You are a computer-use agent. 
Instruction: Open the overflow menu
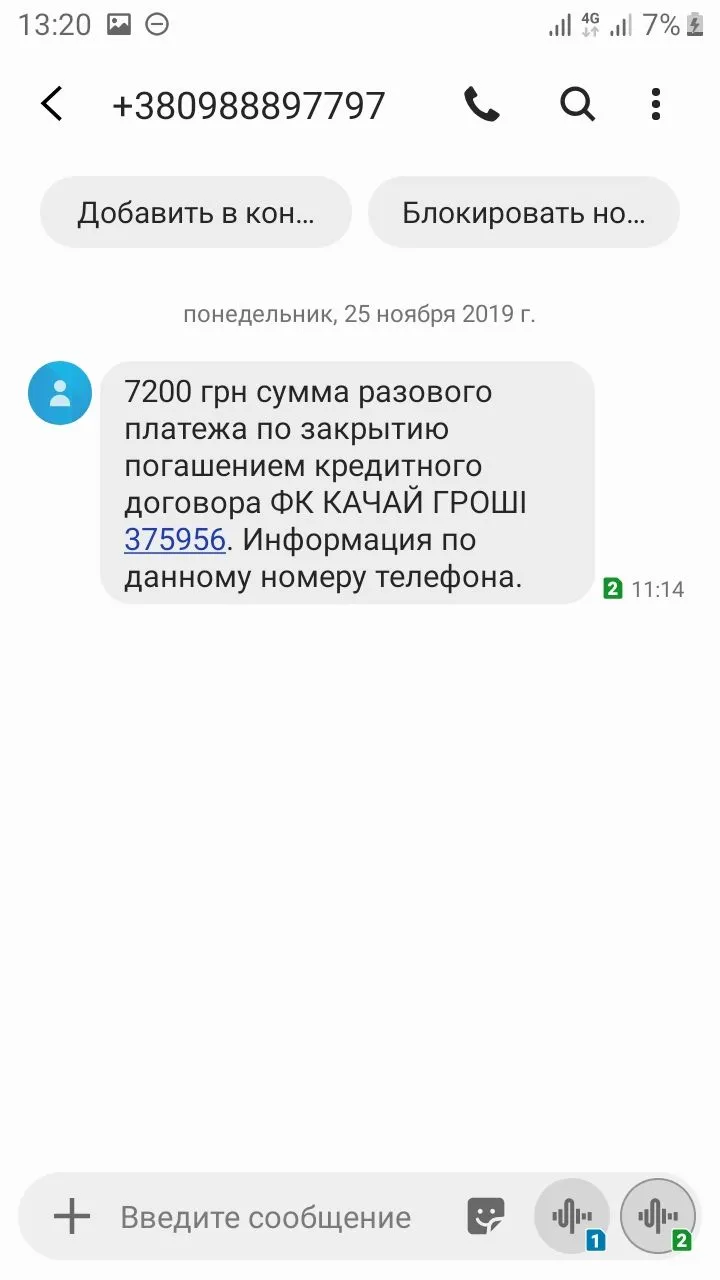(656, 104)
